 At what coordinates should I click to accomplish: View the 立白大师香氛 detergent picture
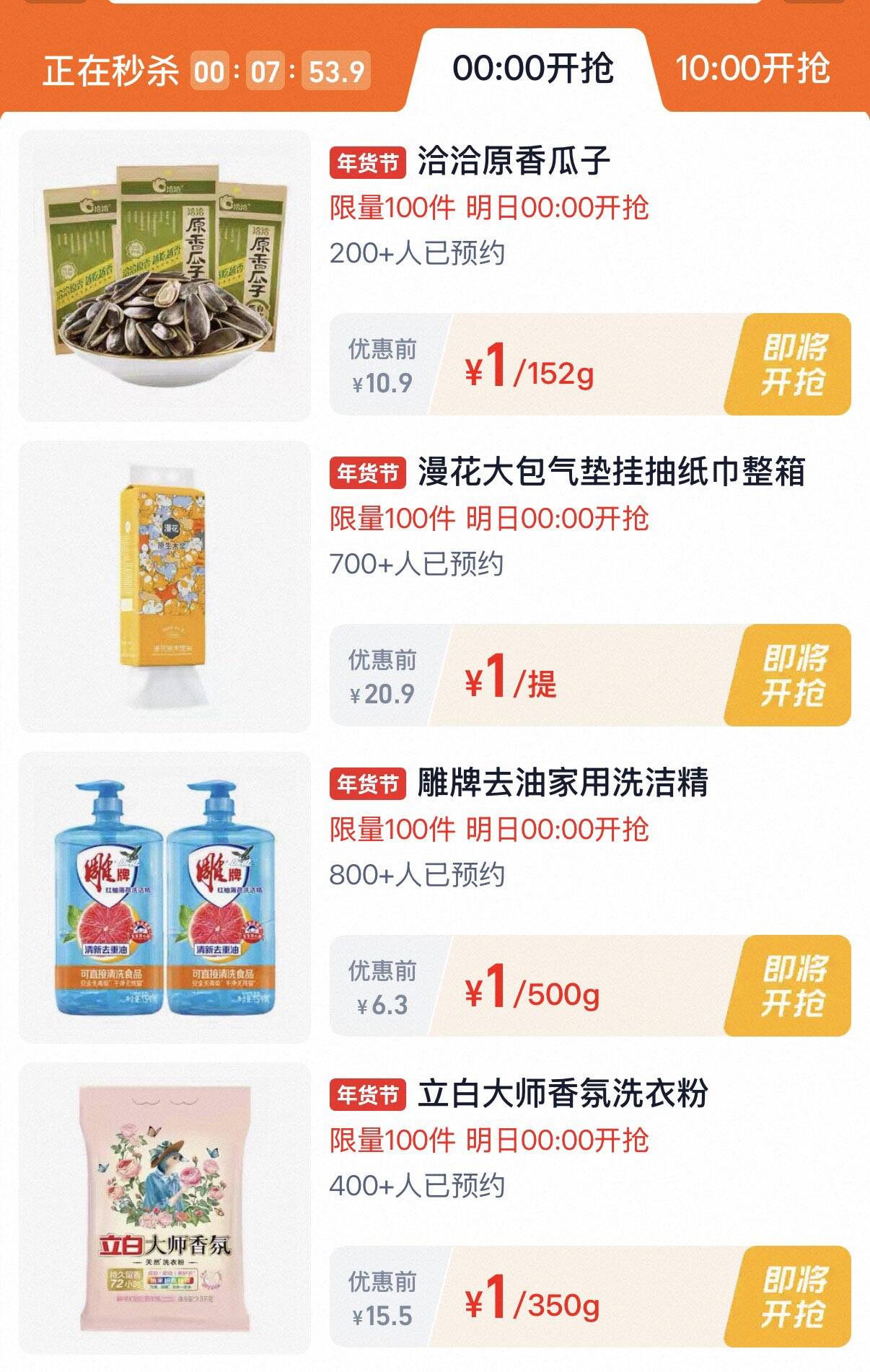pos(164,1208)
